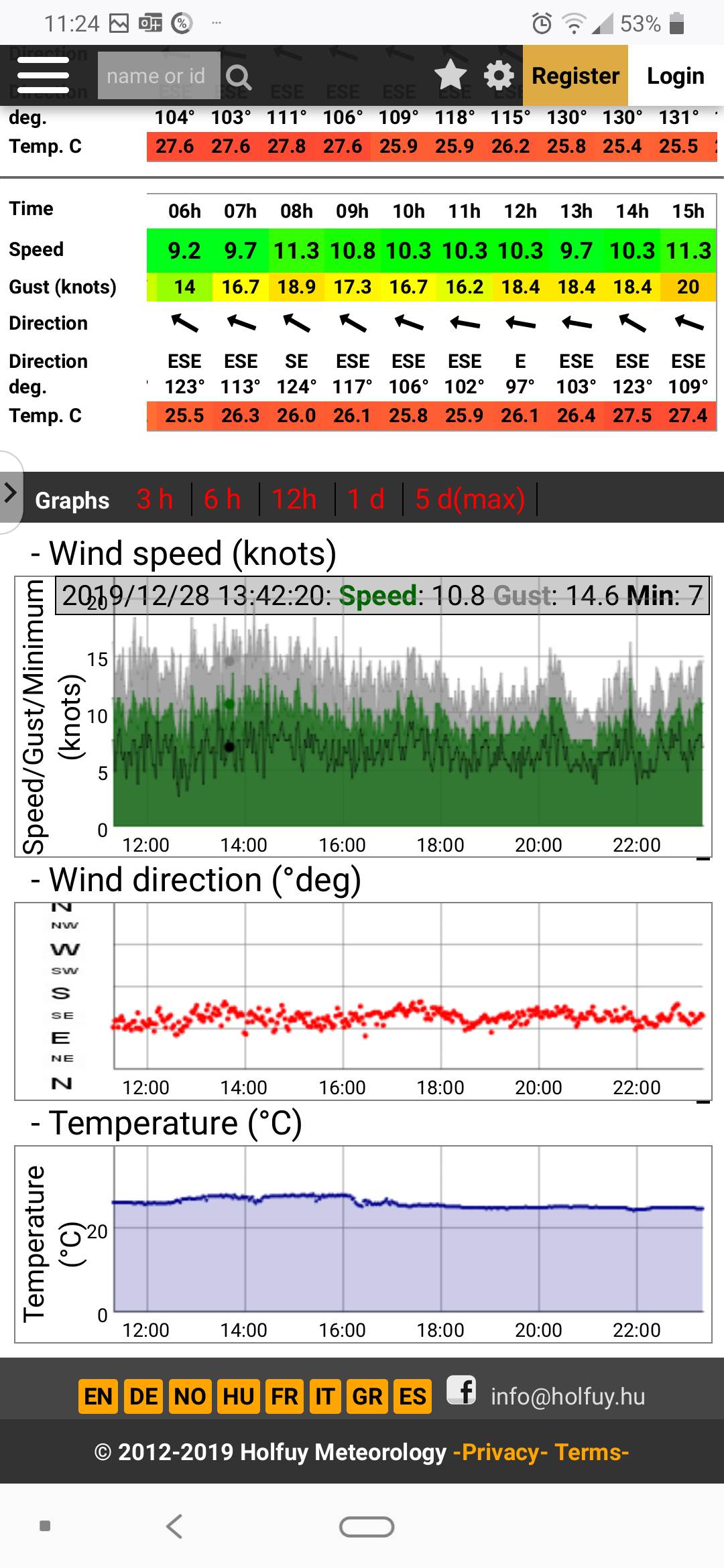Select the 12h graph range

click(294, 499)
